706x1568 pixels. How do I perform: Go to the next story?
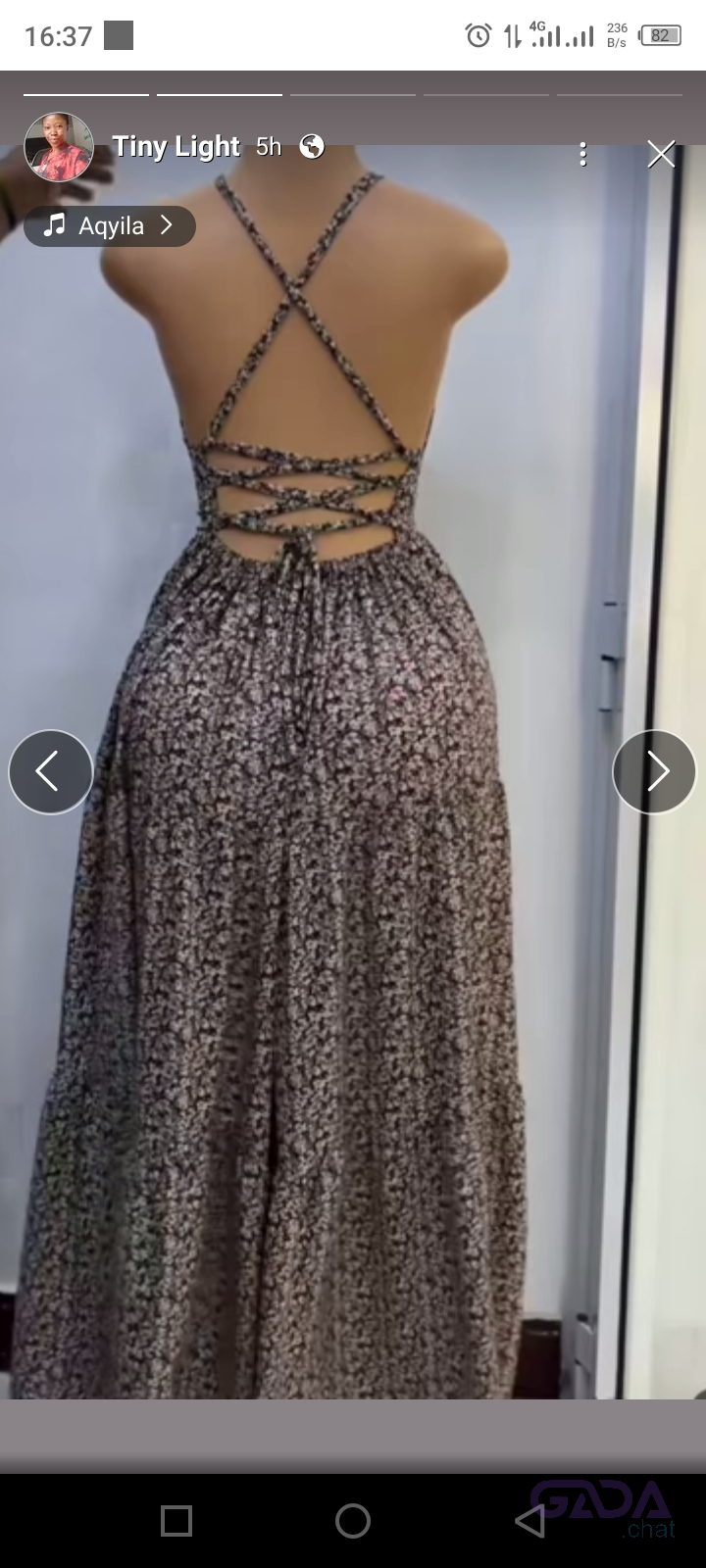[x=654, y=772]
